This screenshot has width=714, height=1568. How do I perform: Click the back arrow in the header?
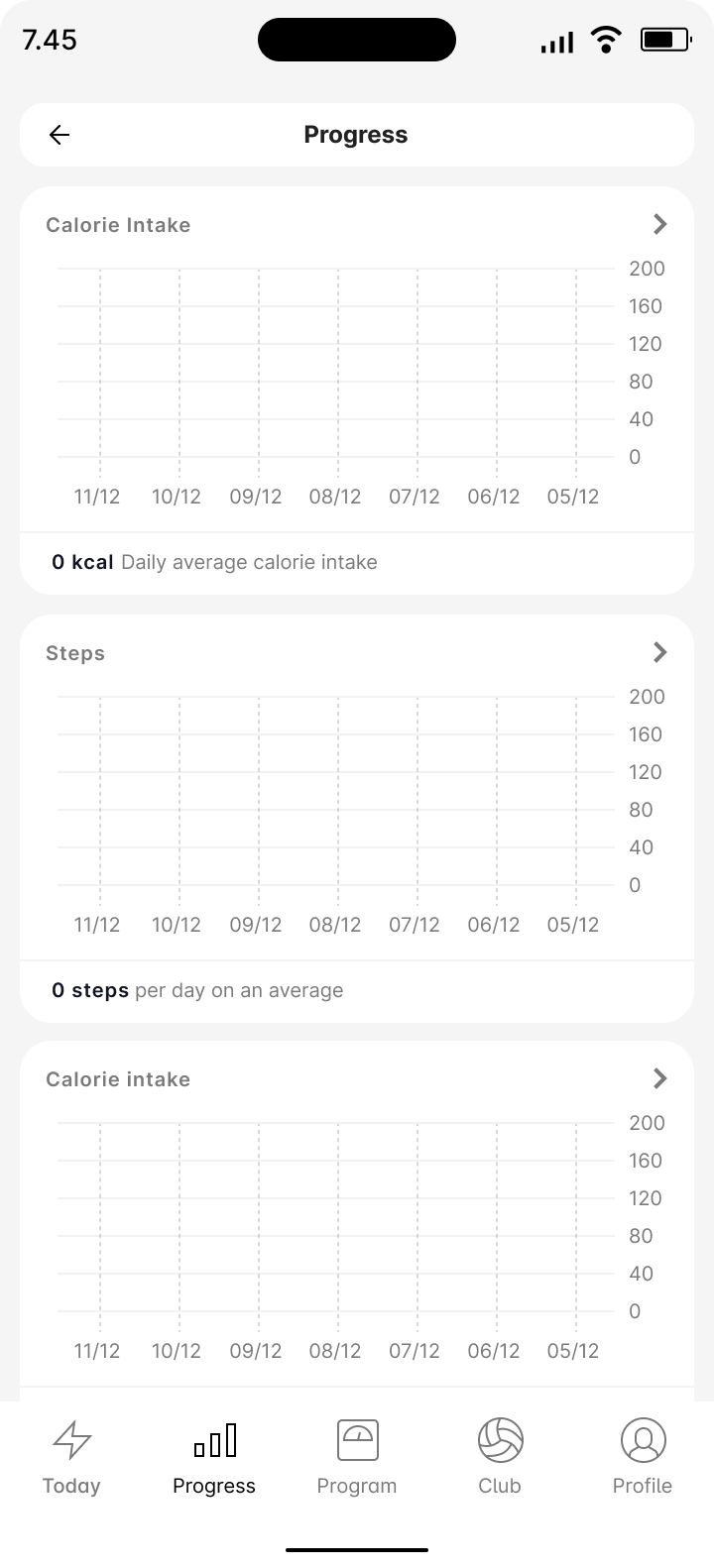pos(59,134)
